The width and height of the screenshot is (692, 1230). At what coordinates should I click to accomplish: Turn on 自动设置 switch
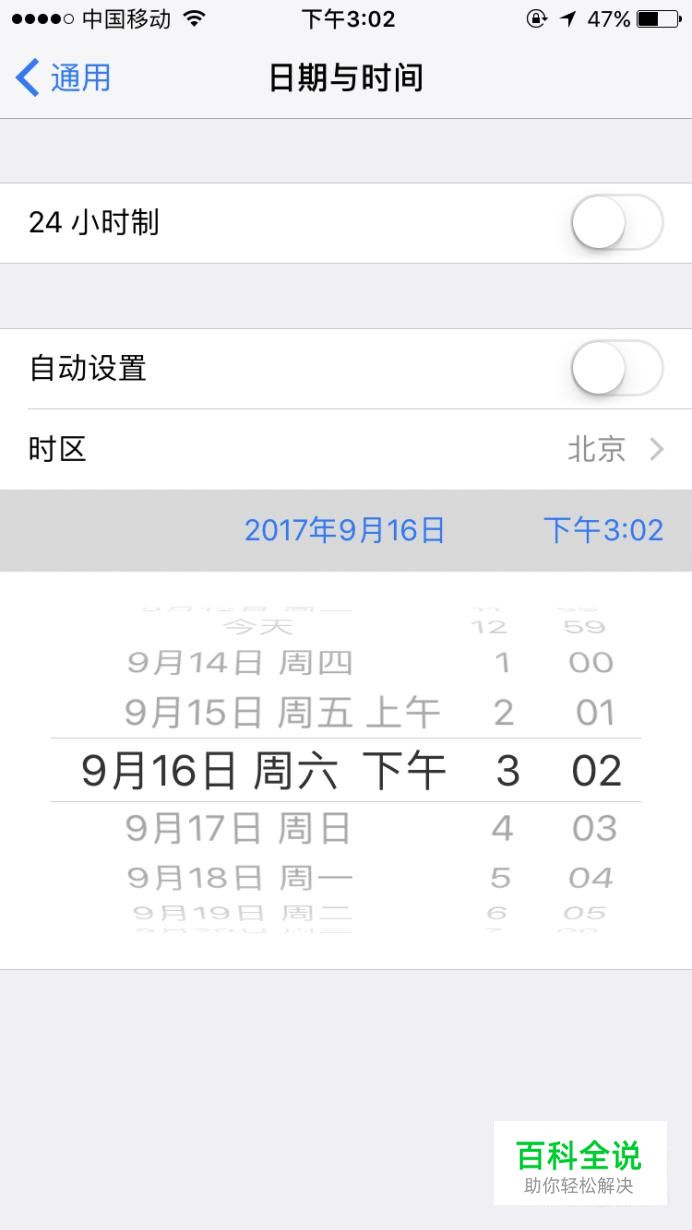(616, 369)
